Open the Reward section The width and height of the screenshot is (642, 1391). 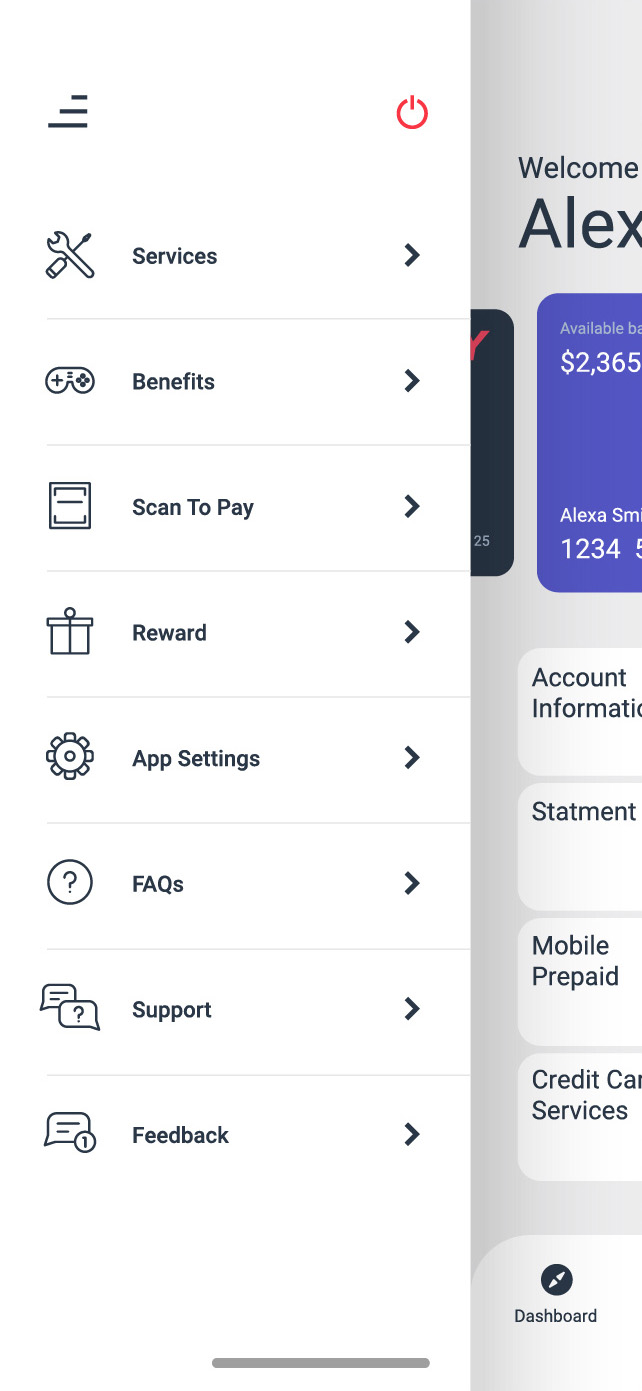coord(235,633)
